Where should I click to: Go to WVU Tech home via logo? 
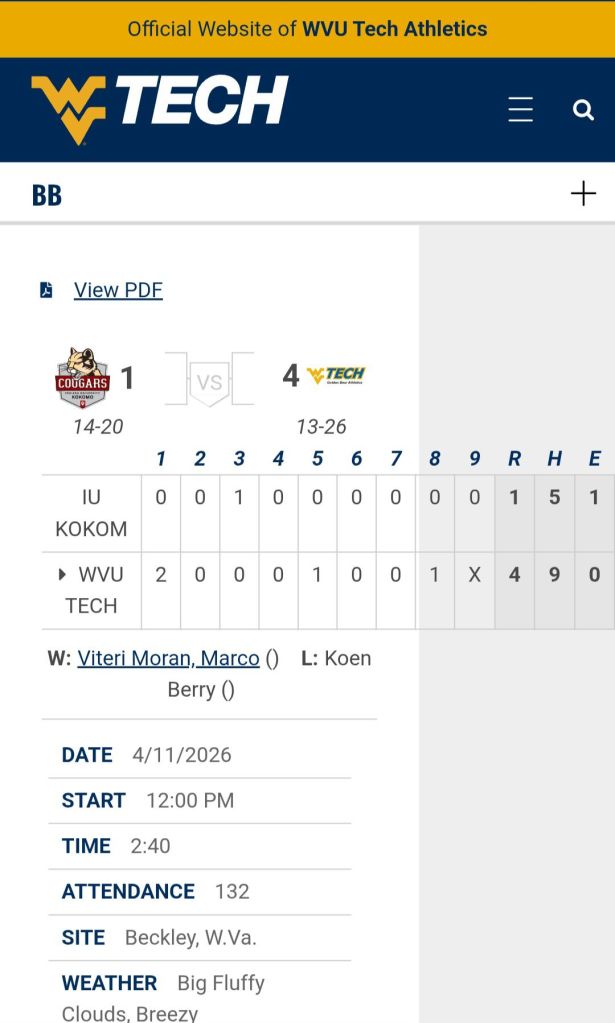160,107
